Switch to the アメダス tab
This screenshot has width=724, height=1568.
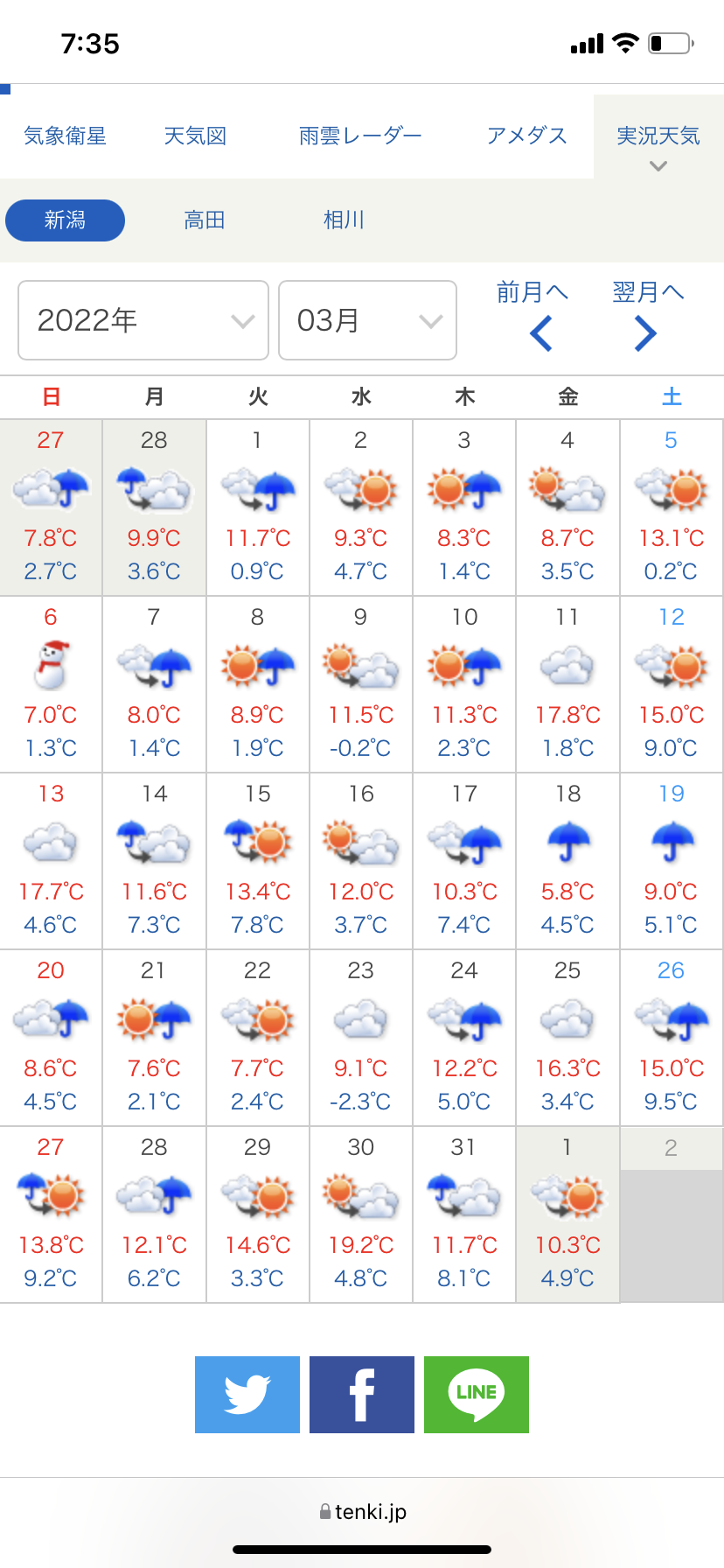click(x=527, y=136)
